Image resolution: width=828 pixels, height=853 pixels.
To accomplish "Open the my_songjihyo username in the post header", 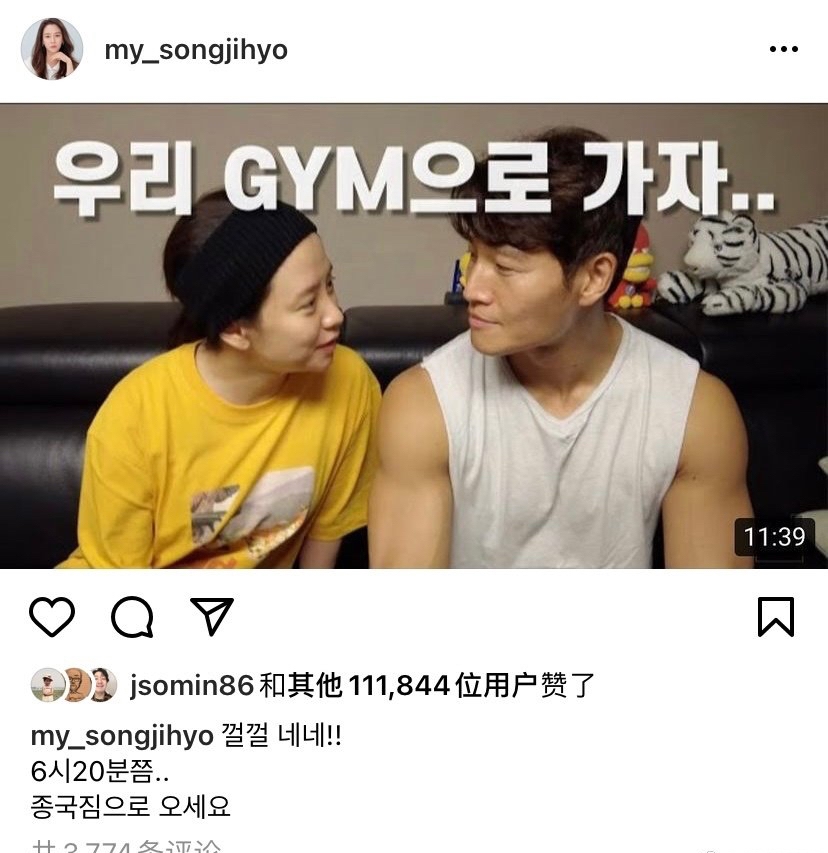I will coord(196,50).
